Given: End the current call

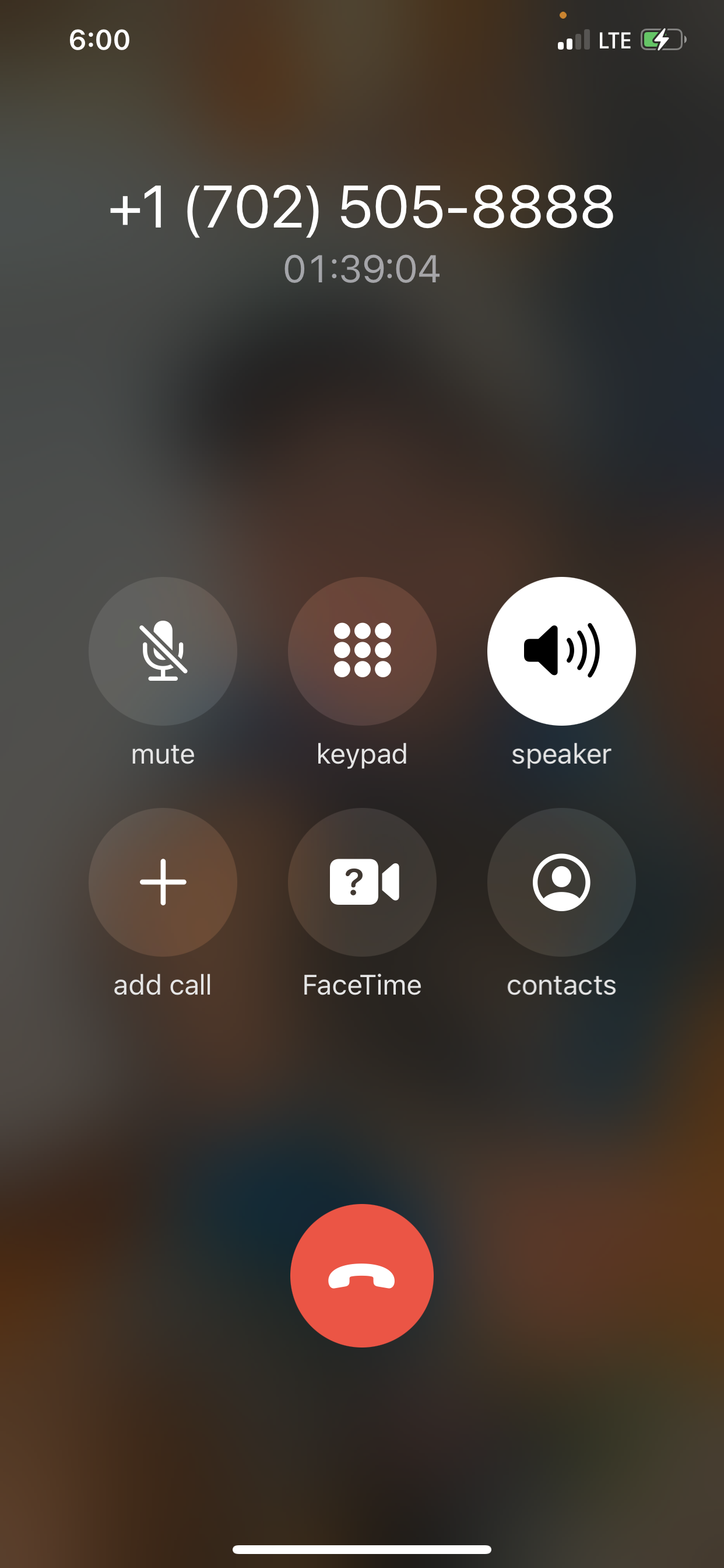Looking at the screenshot, I should (362, 1275).
